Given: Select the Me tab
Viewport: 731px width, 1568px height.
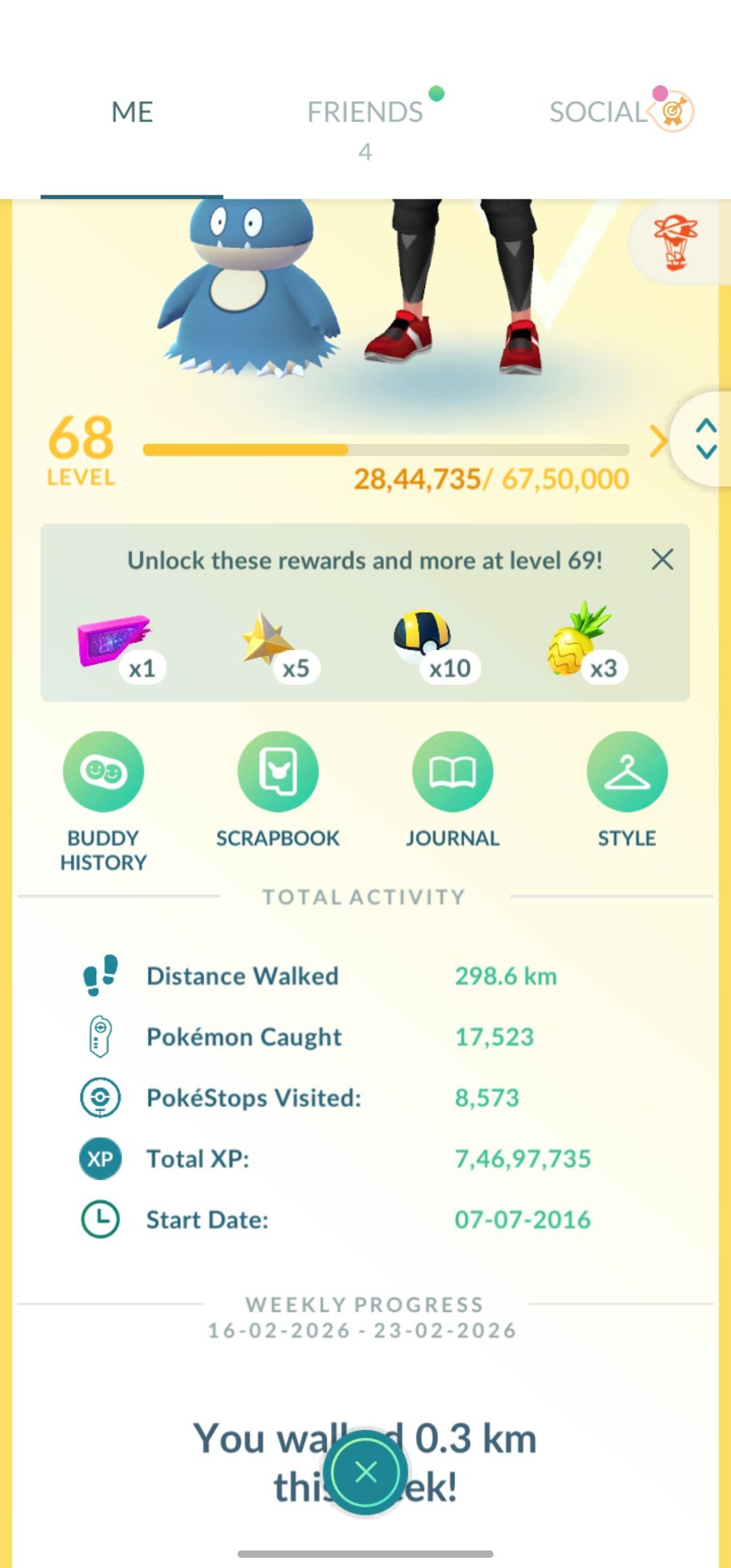Looking at the screenshot, I should (x=132, y=112).
